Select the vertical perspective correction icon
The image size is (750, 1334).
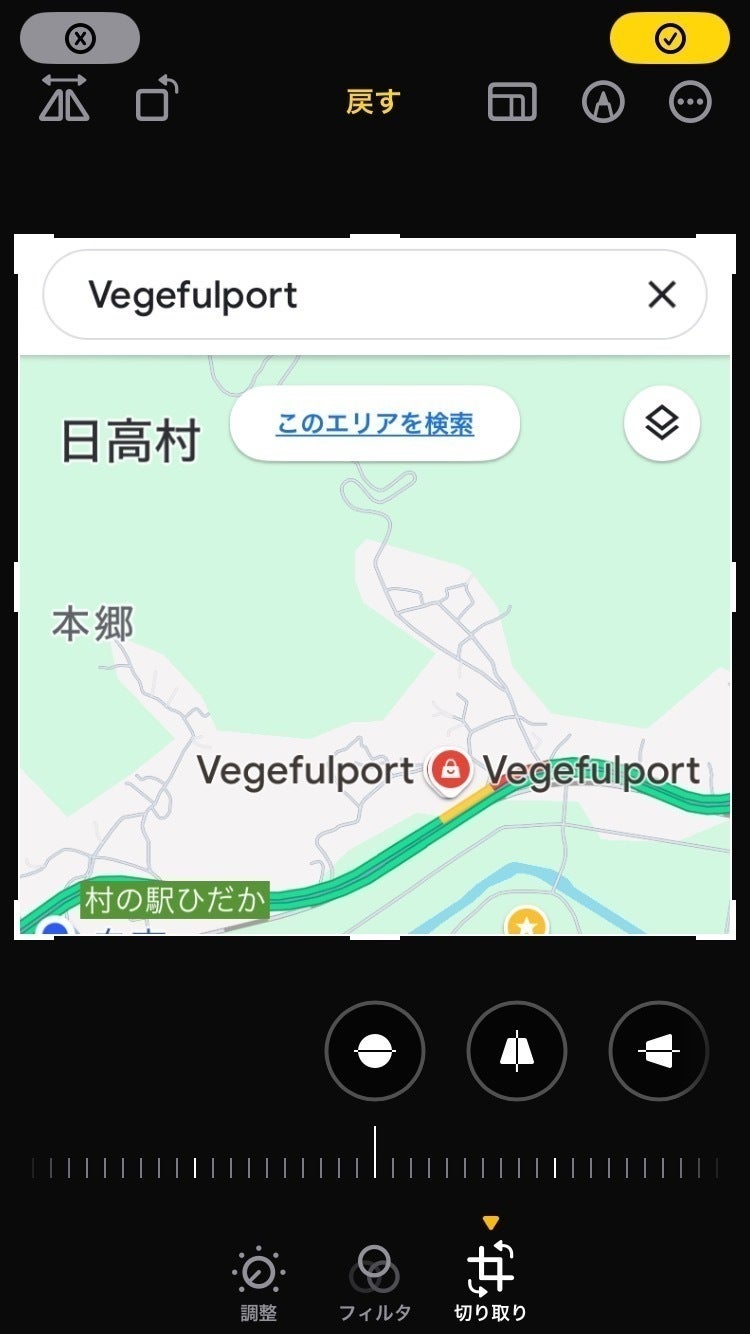click(516, 1051)
